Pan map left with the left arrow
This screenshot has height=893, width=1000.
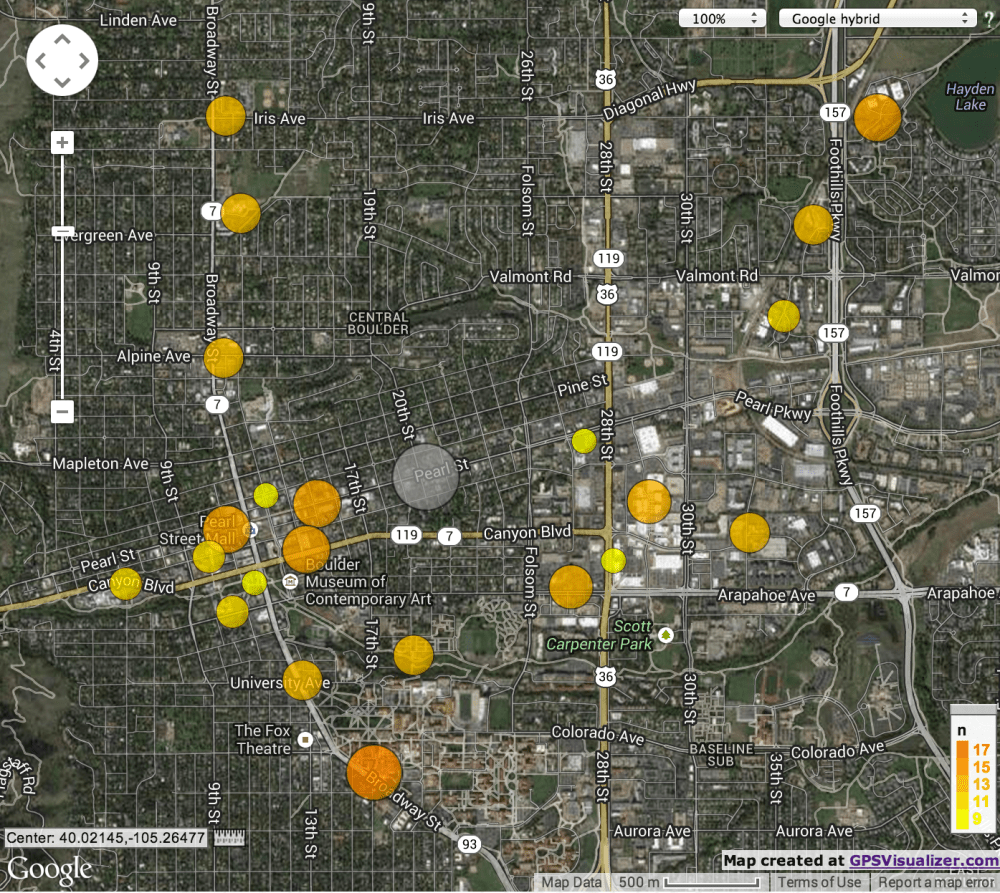tap(41, 61)
